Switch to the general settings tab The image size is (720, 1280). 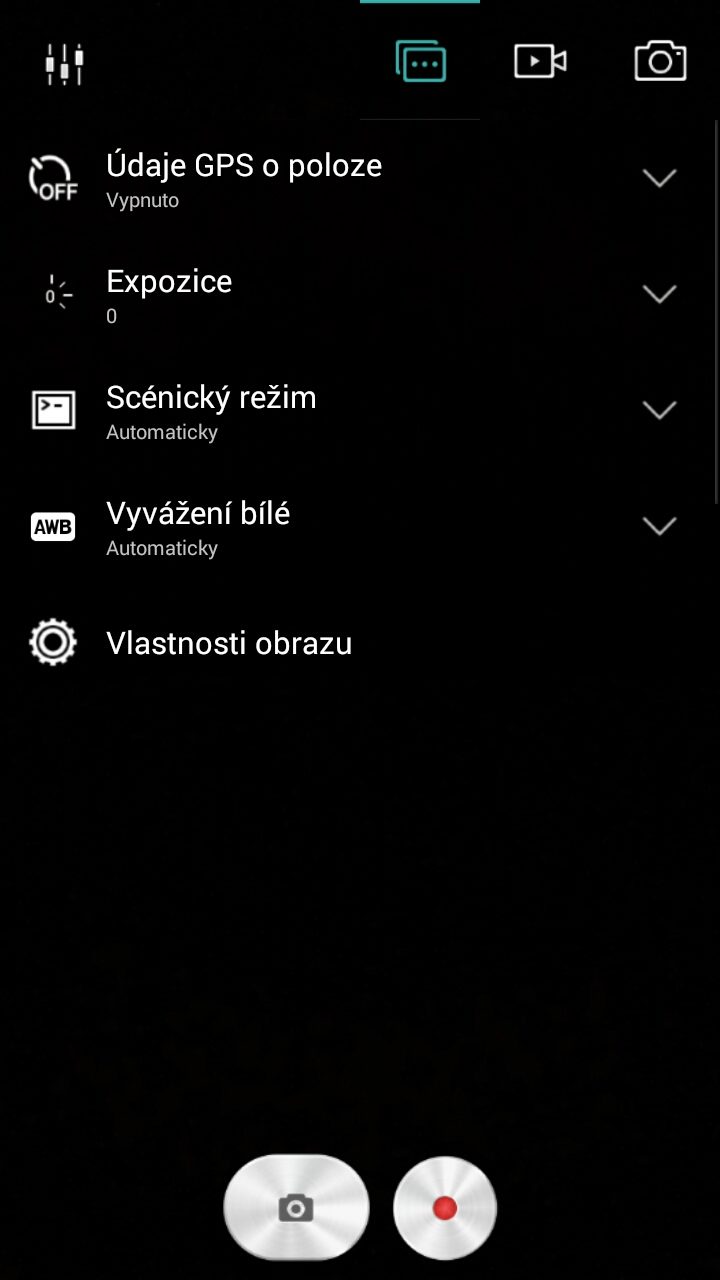pos(420,62)
